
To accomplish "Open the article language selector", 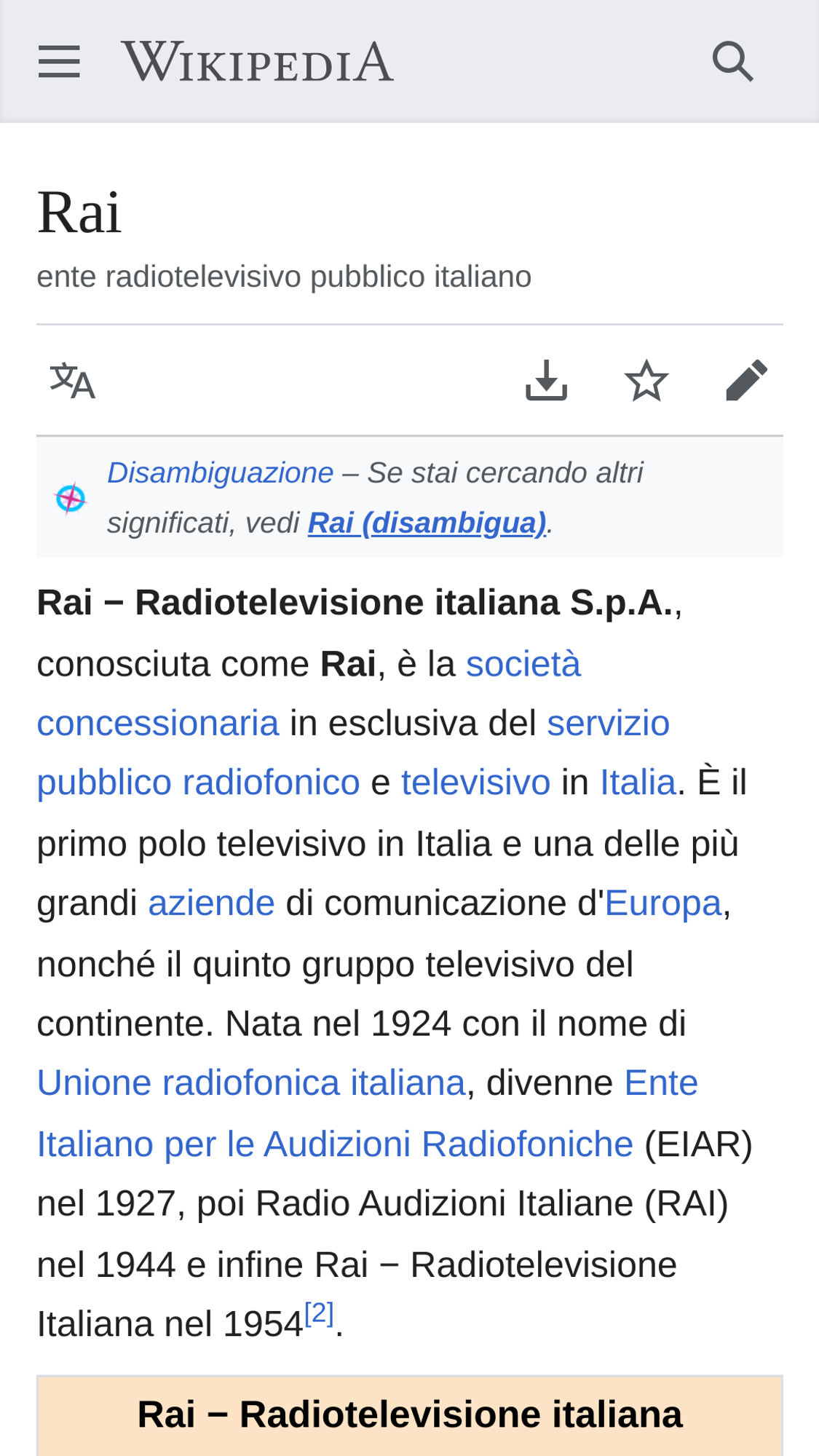I will (73, 381).
